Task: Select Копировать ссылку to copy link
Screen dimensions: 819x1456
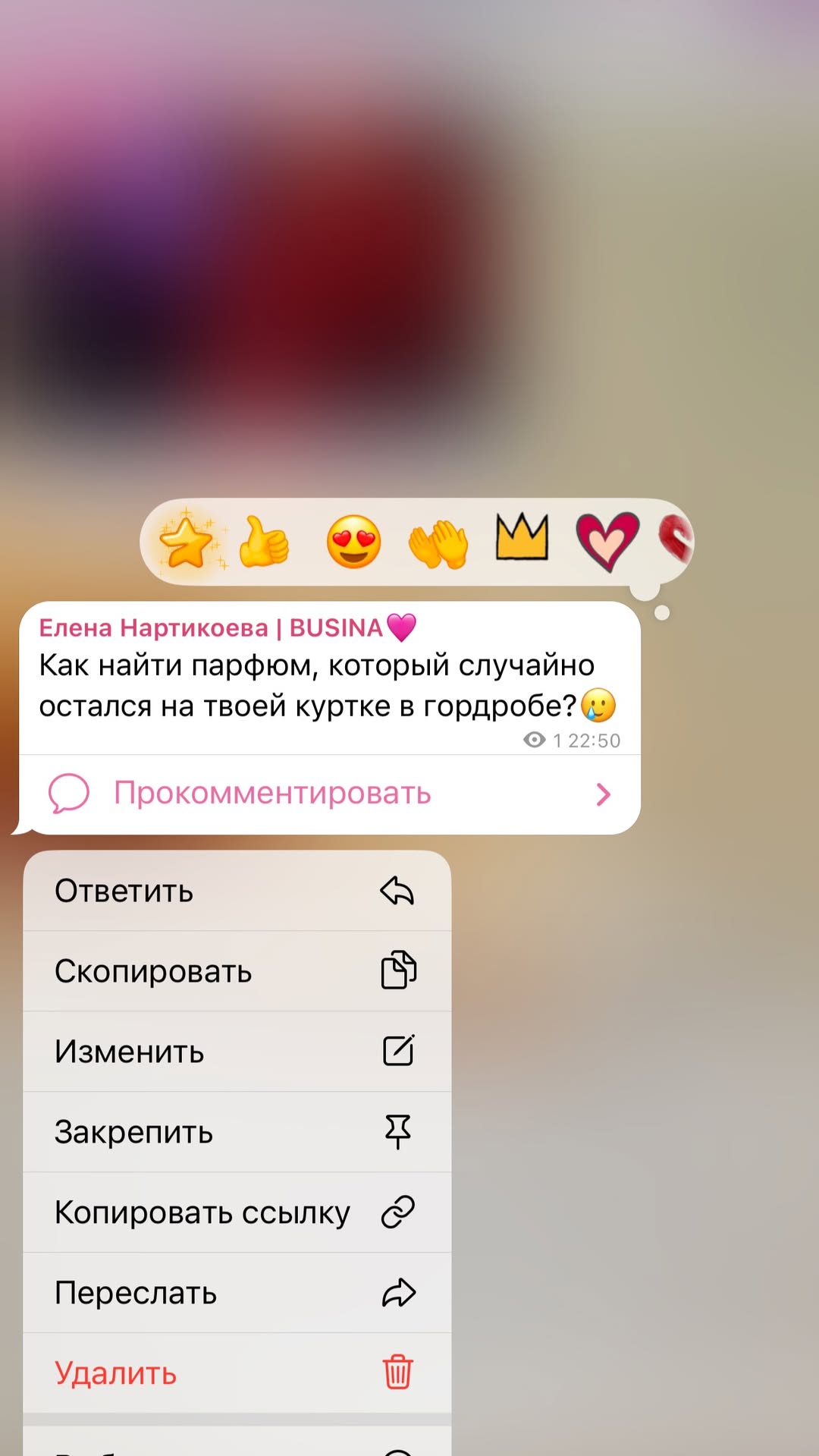Action: coord(237,1212)
